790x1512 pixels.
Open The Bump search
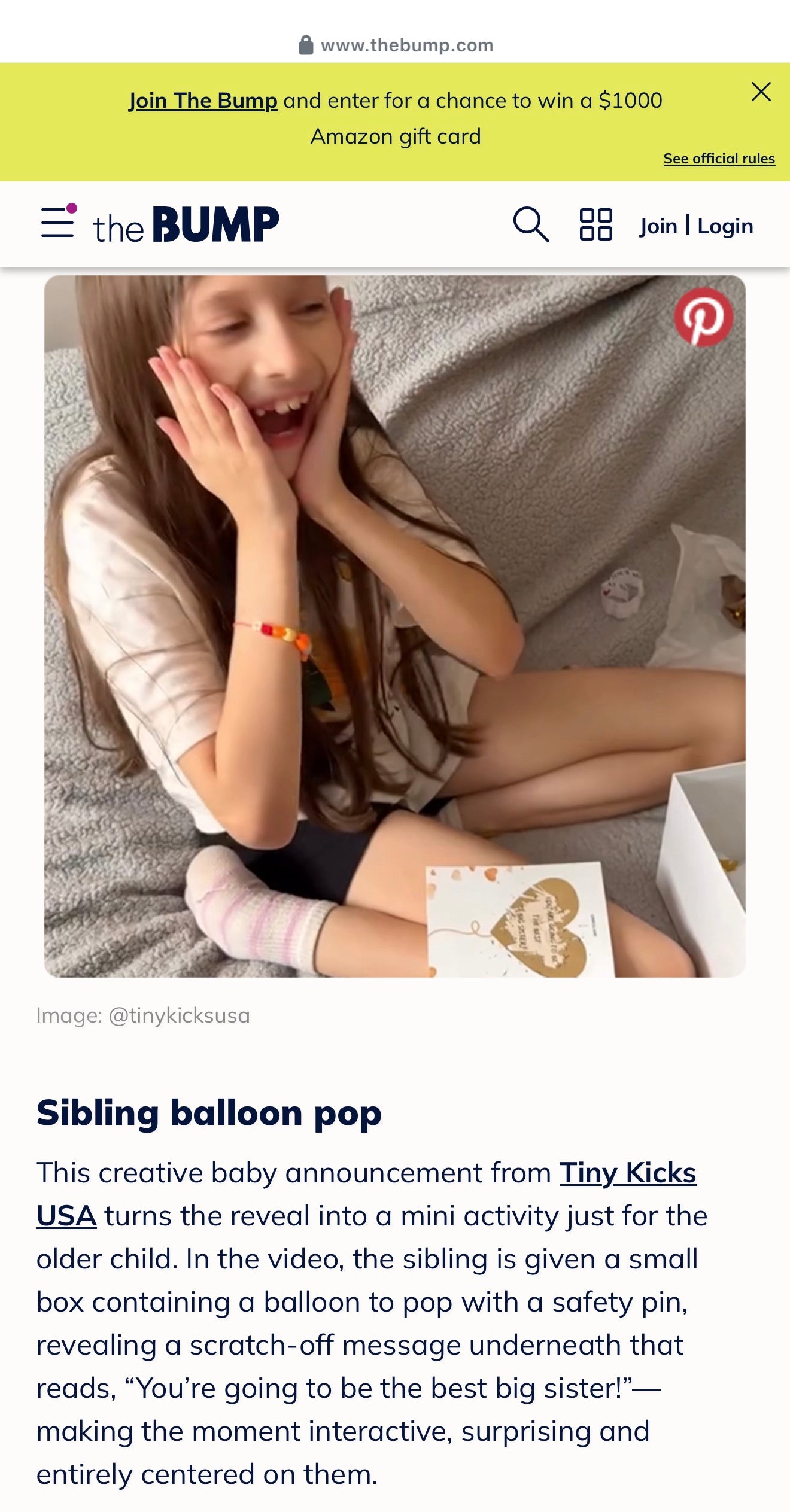point(531,224)
